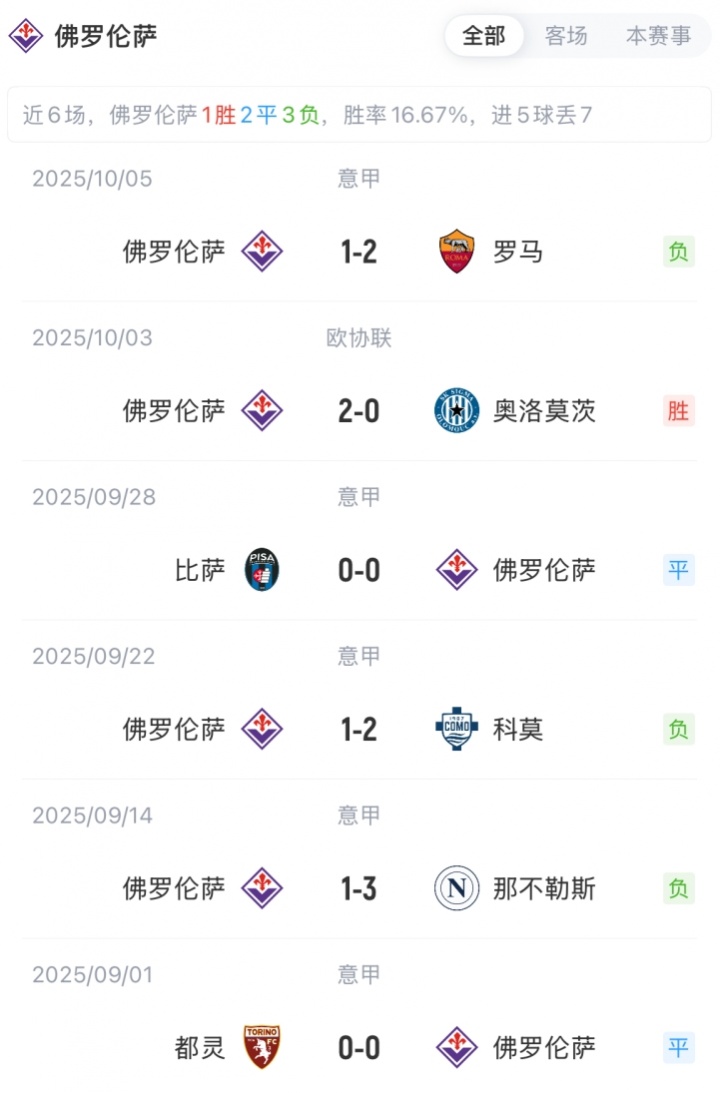Switch to the 客场 tab
Image resolution: width=720 pixels, height=1093 pixels.
click(x=566, y=37)
